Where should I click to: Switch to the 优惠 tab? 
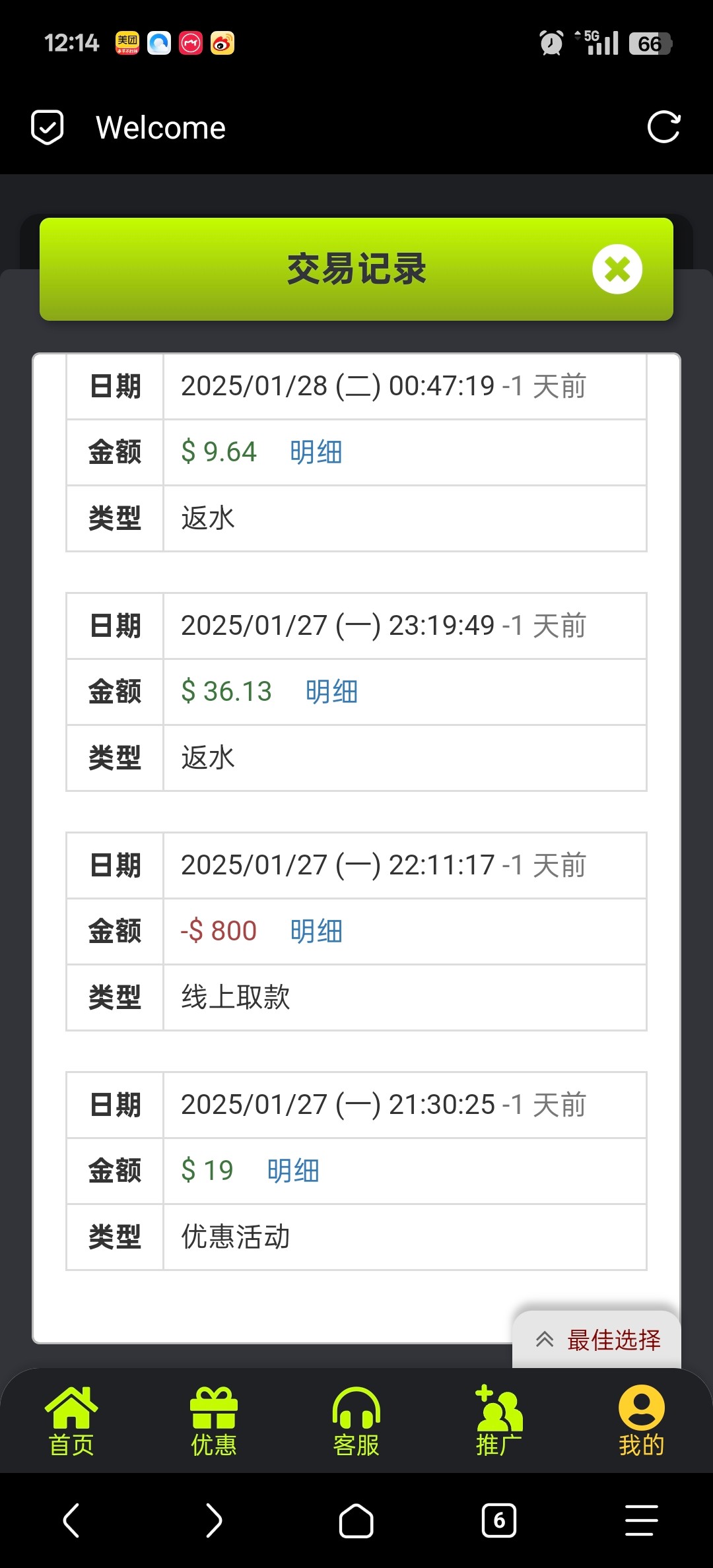(214, 1421)
